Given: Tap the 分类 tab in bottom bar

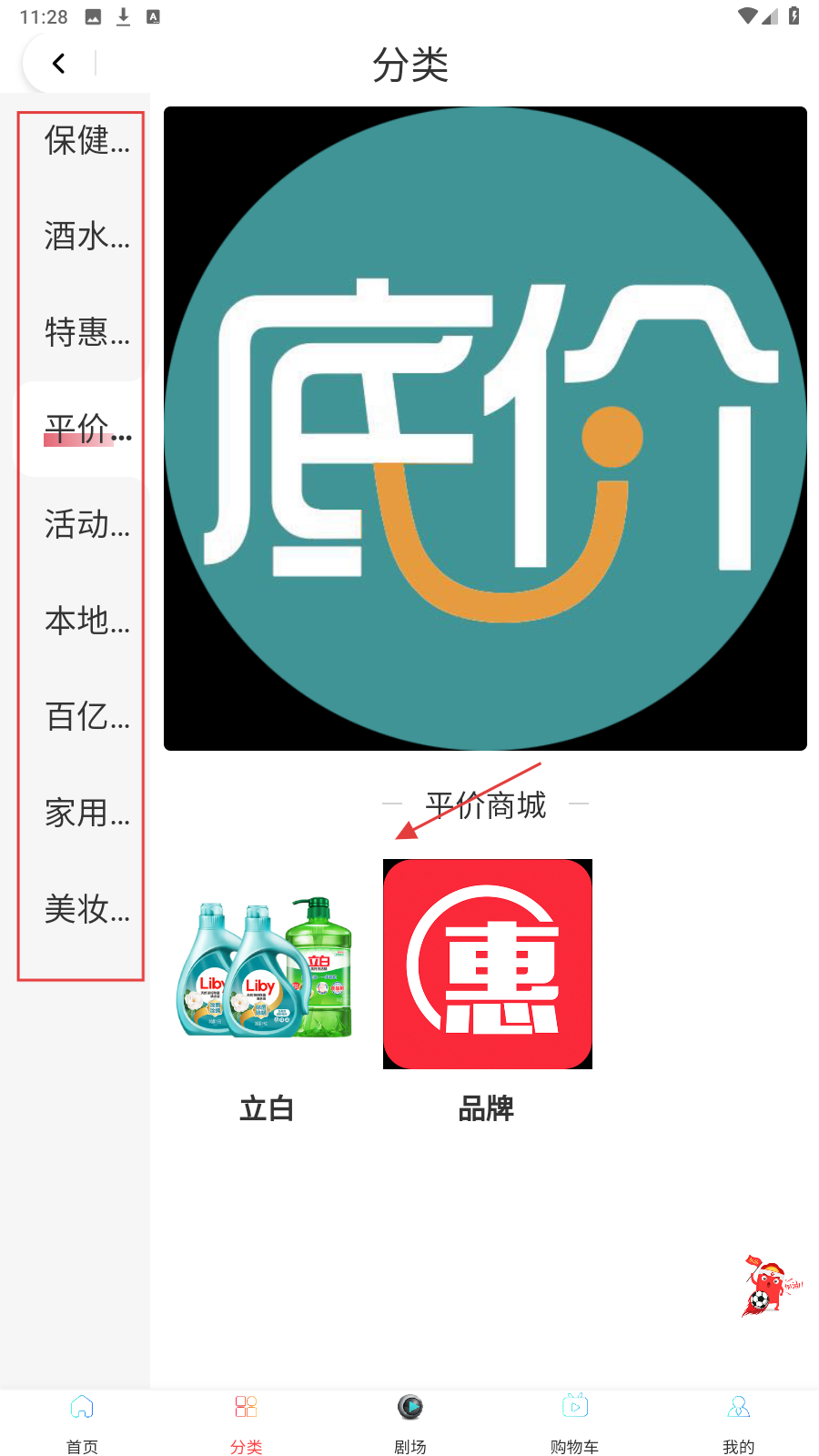Looking at the screenshot, I should coord(246,1424).
